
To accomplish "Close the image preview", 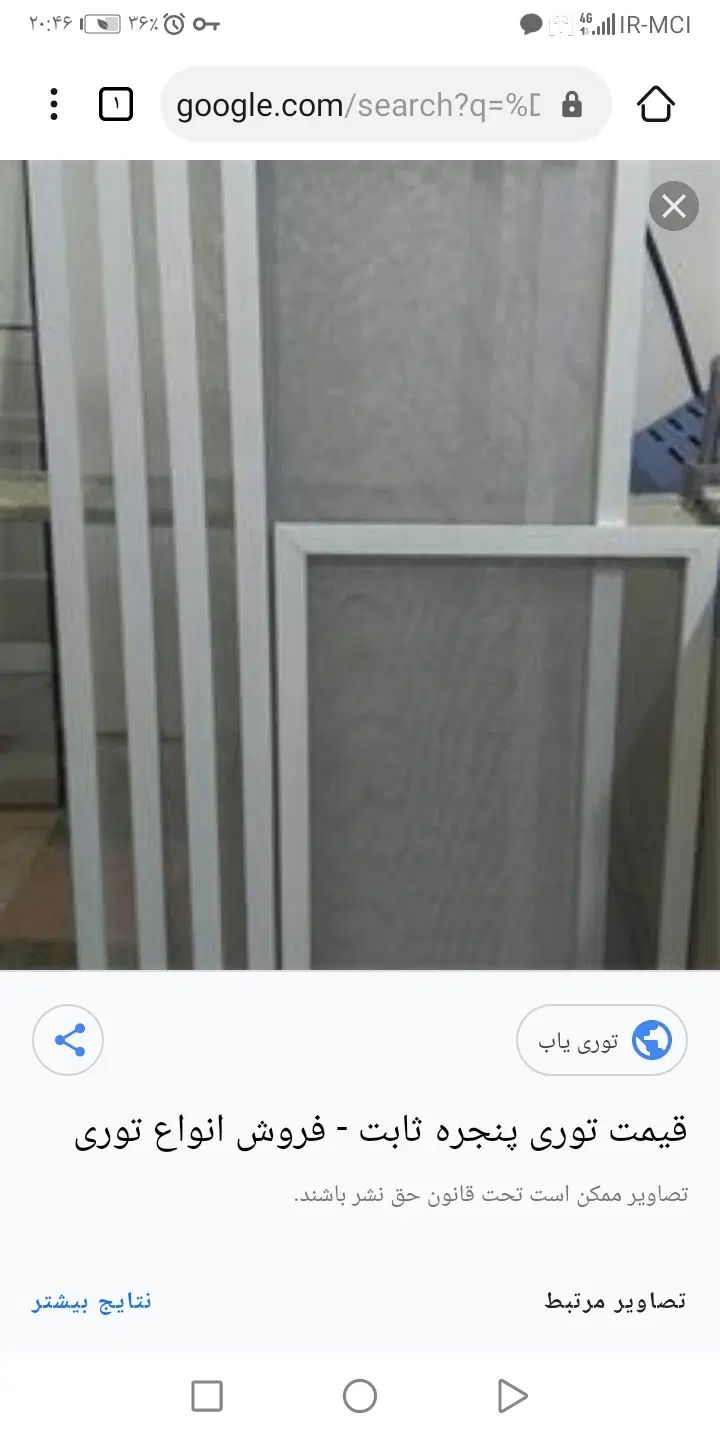I will point(673,207).
